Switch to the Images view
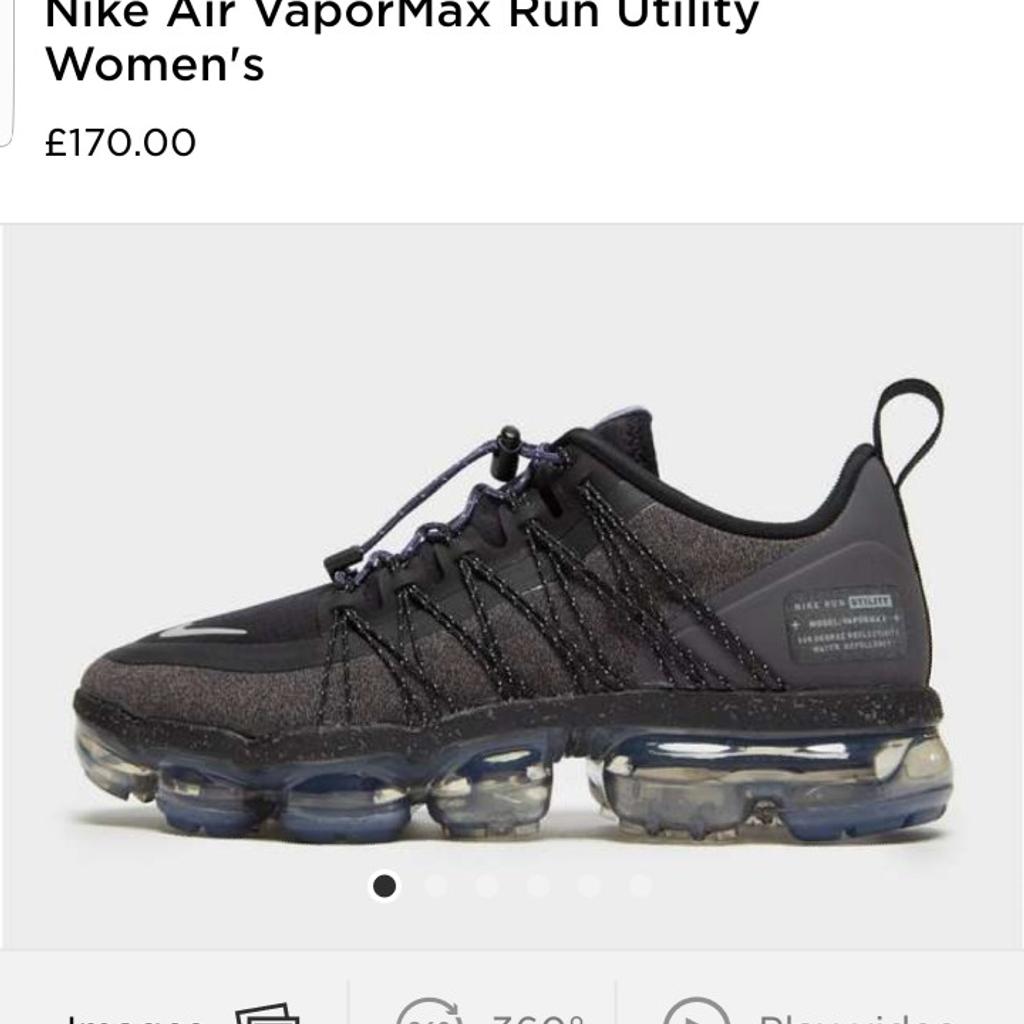 pyautogui.click(x=180, y=1012)
